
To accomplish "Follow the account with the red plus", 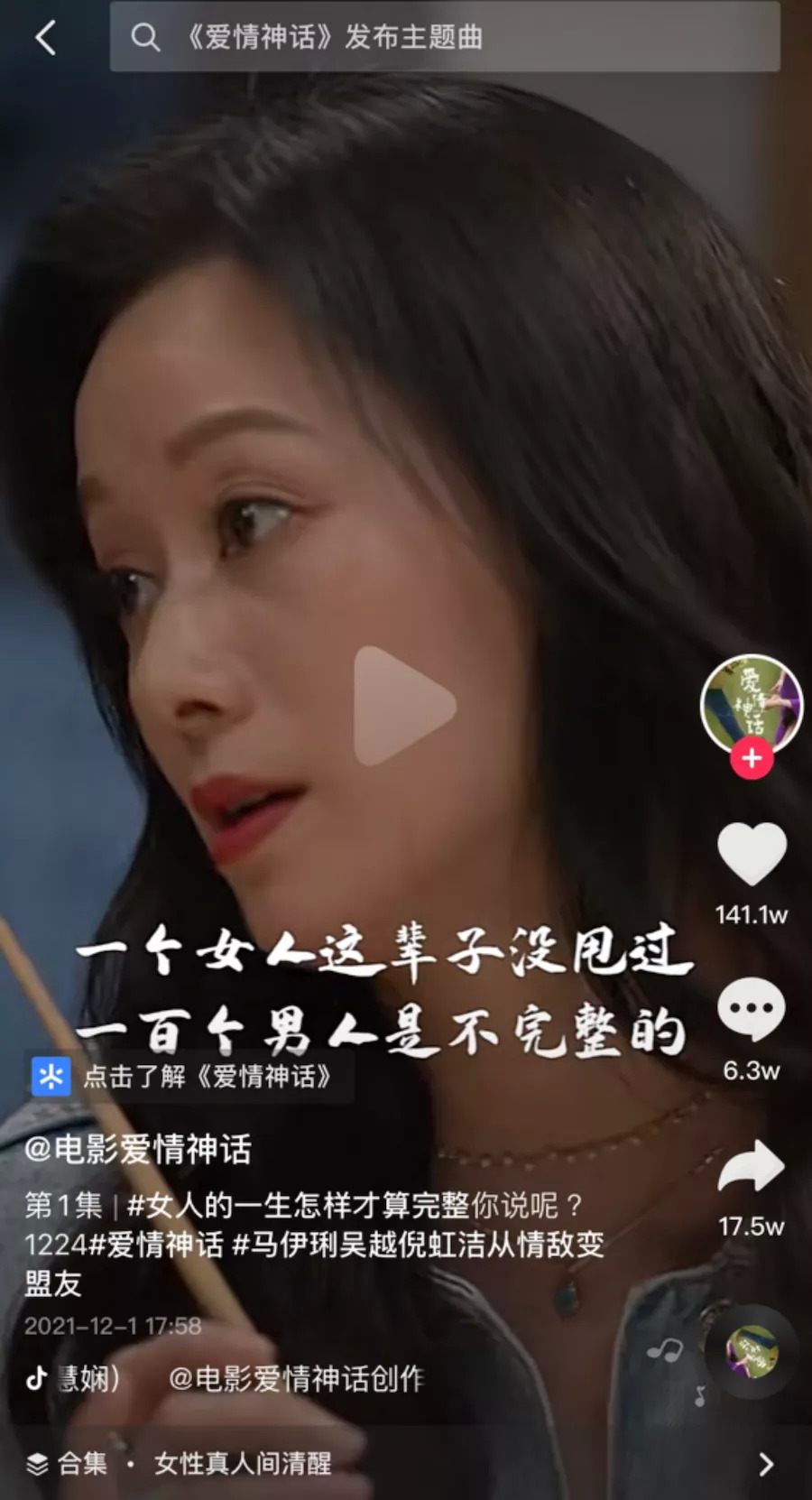I will point(752,758).
